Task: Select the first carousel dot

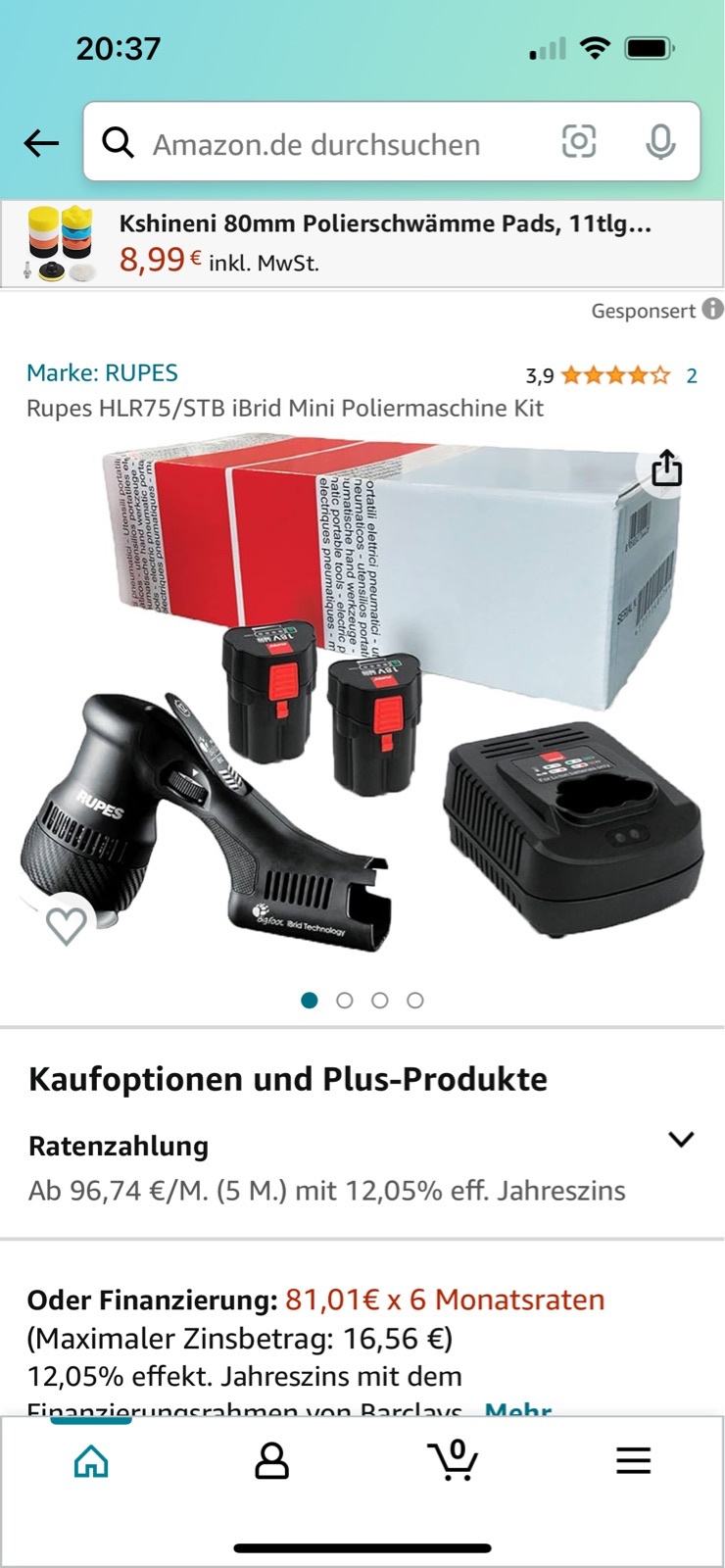Action: coord(310,1001)
